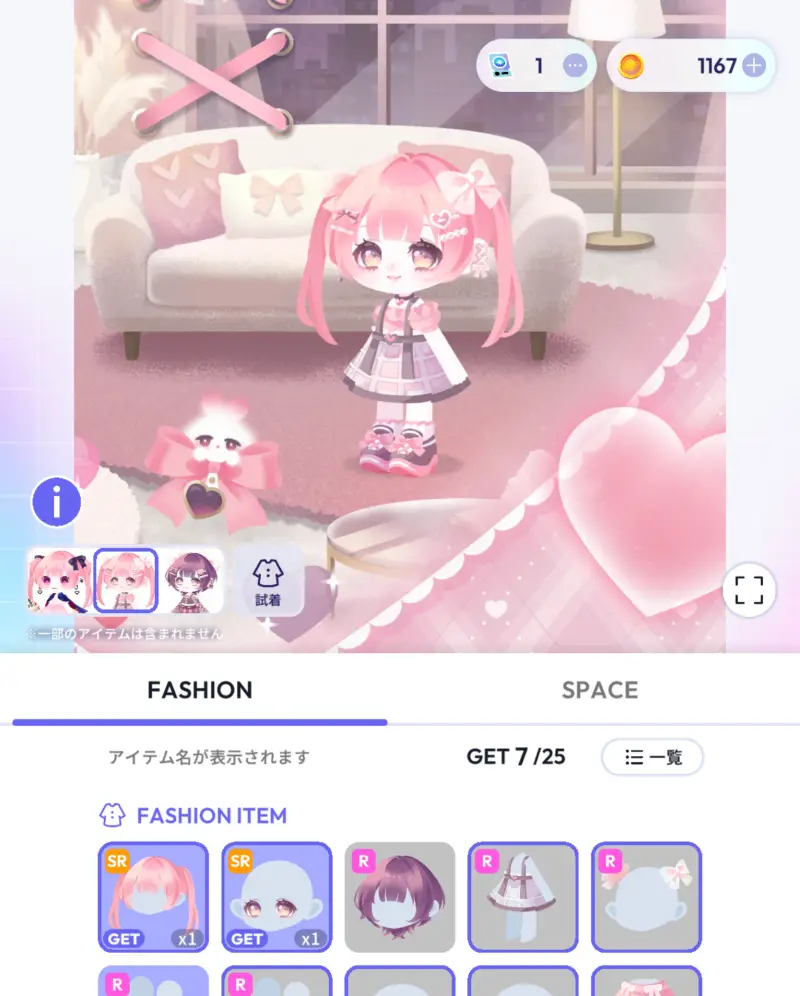Select the highlighted pink-hair character preset
Viewport: 800px width, 996px height.
coord(126,580)
